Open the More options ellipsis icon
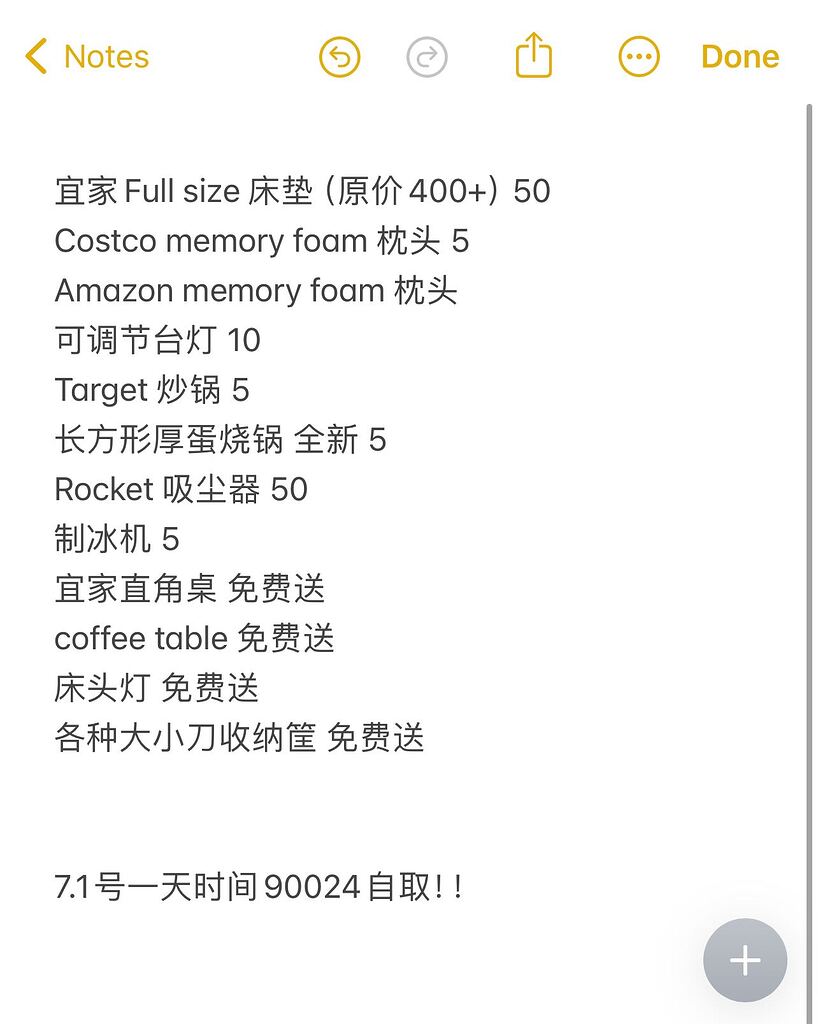Image resolution: width=818 pixels, height=1024 pixels. (639, 57)
